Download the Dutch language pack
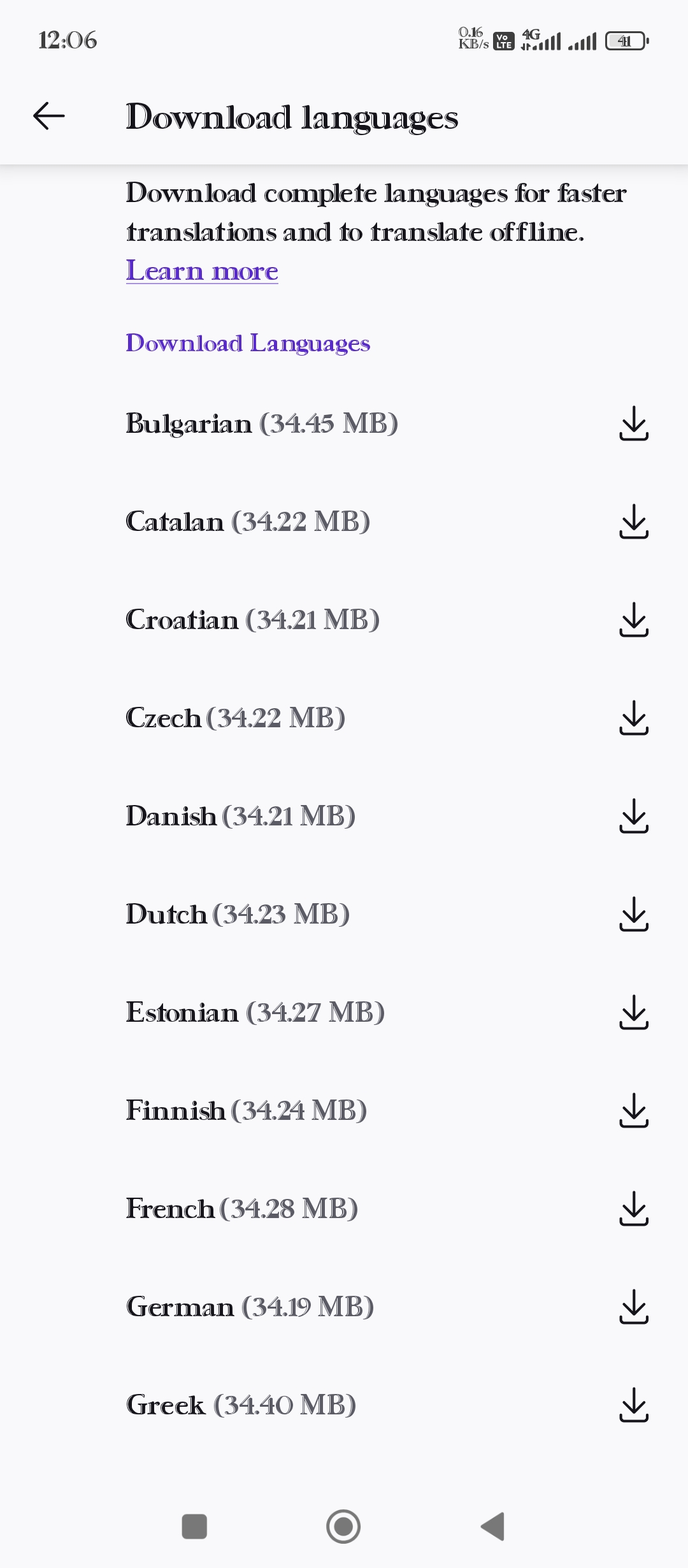 [634, 914]
